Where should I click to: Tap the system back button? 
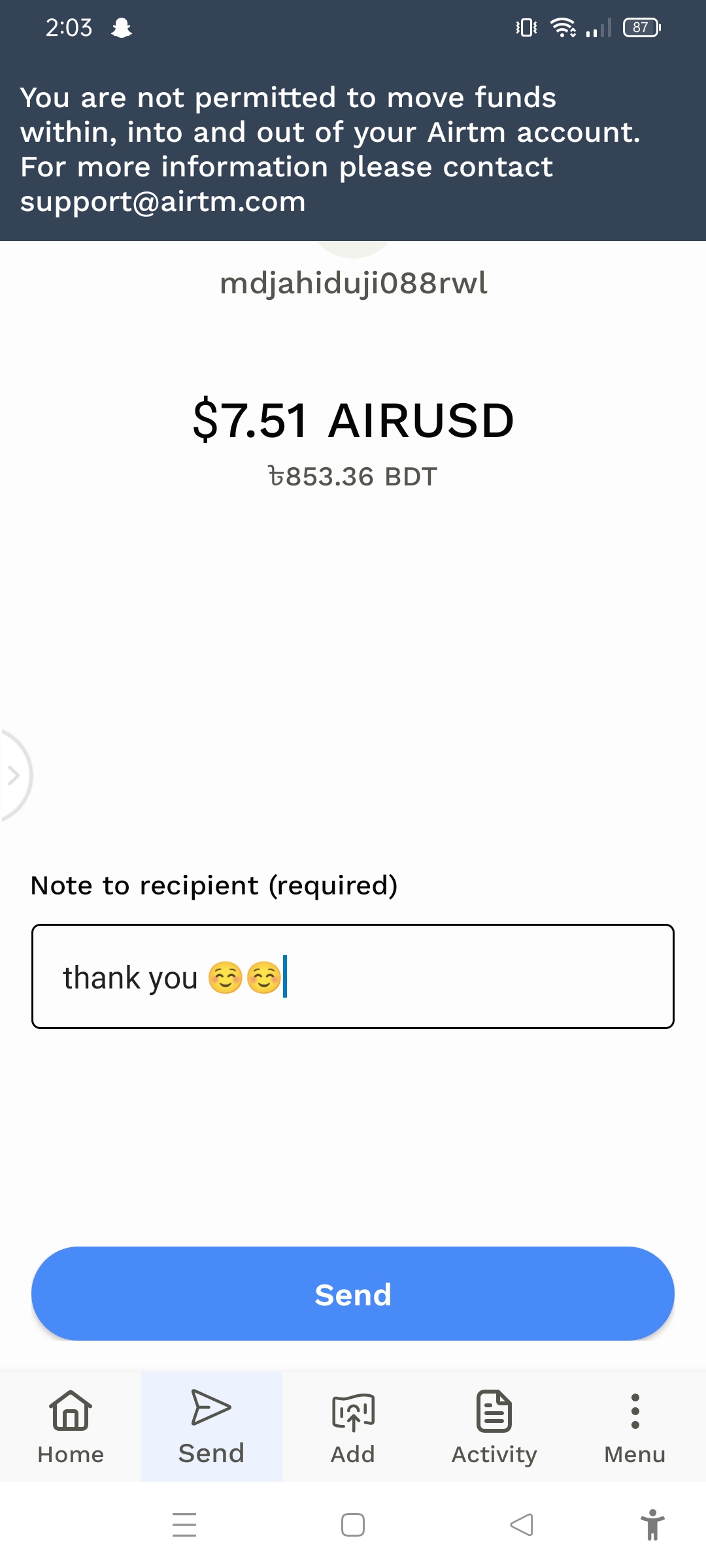[522, 1525]
